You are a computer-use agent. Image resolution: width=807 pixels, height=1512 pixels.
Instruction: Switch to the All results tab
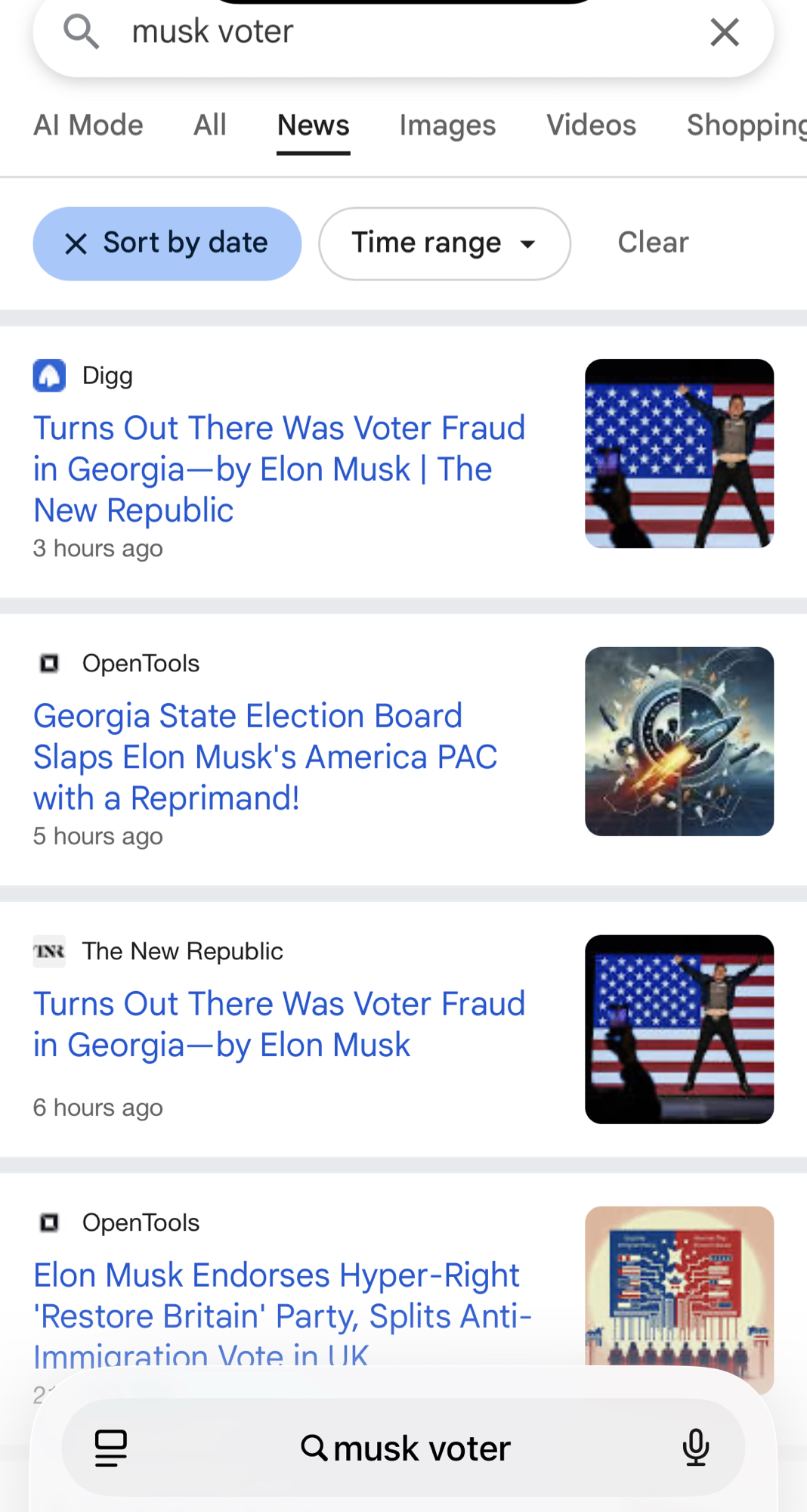tap(210, 125)
